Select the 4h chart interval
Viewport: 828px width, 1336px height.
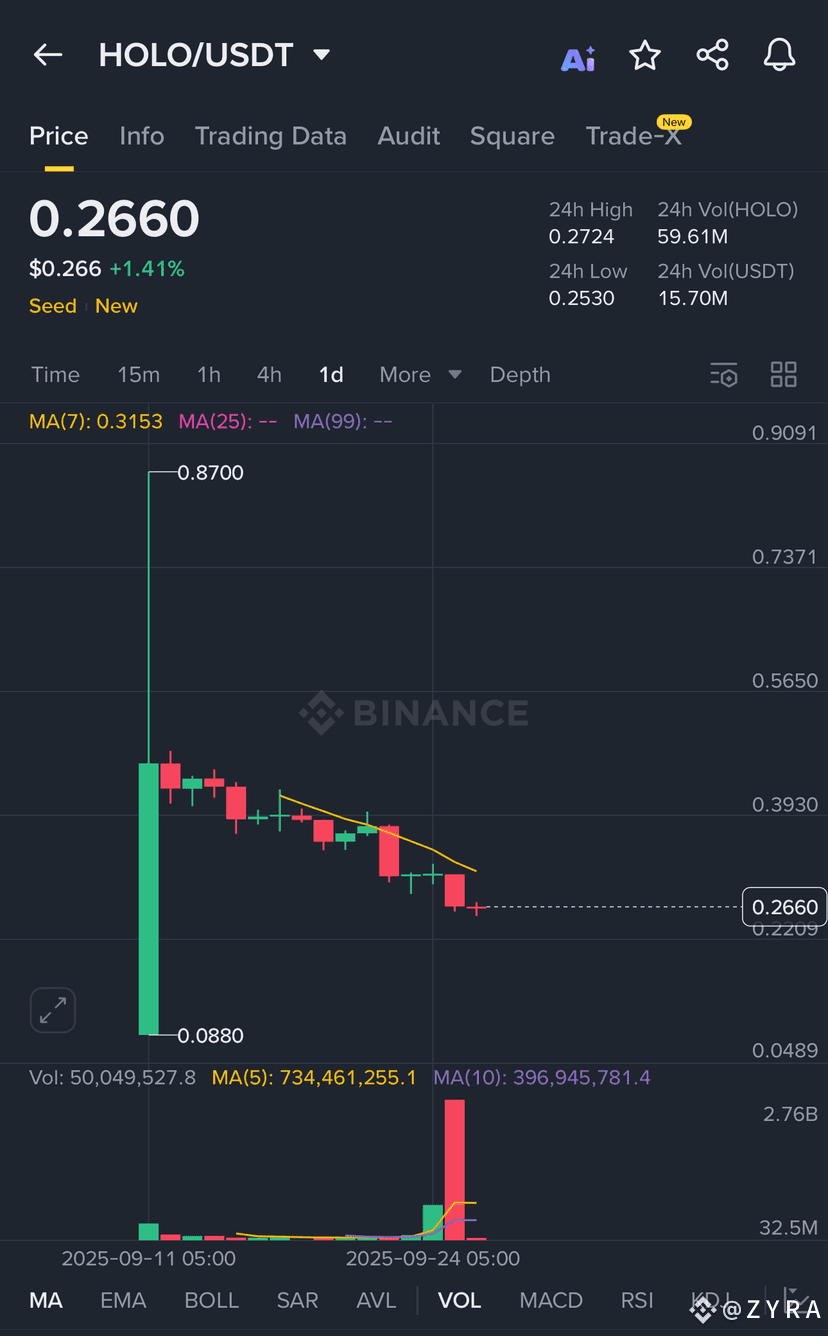click(269, 375)
